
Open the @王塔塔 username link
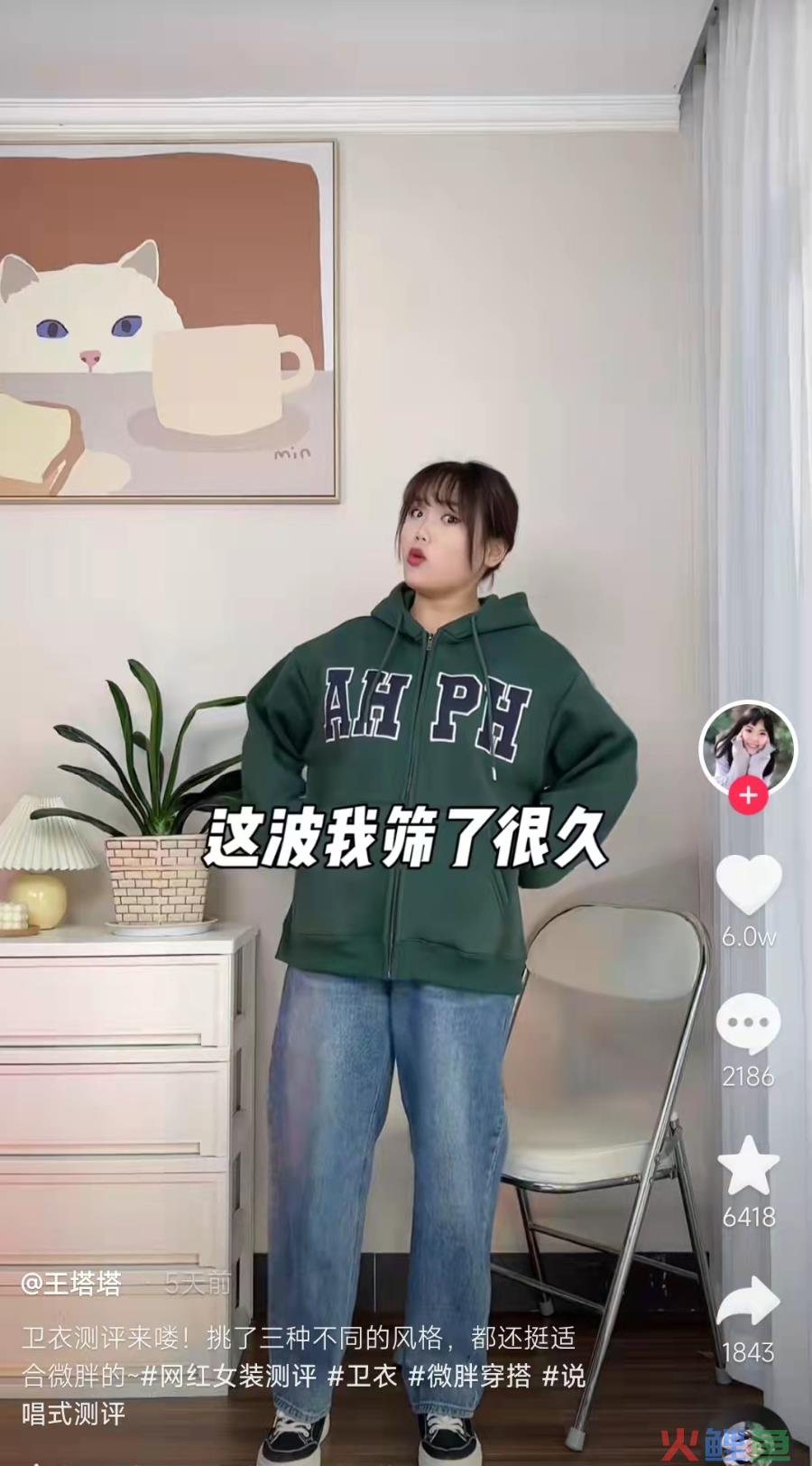pyautogui.click(x=71, y=1283)
